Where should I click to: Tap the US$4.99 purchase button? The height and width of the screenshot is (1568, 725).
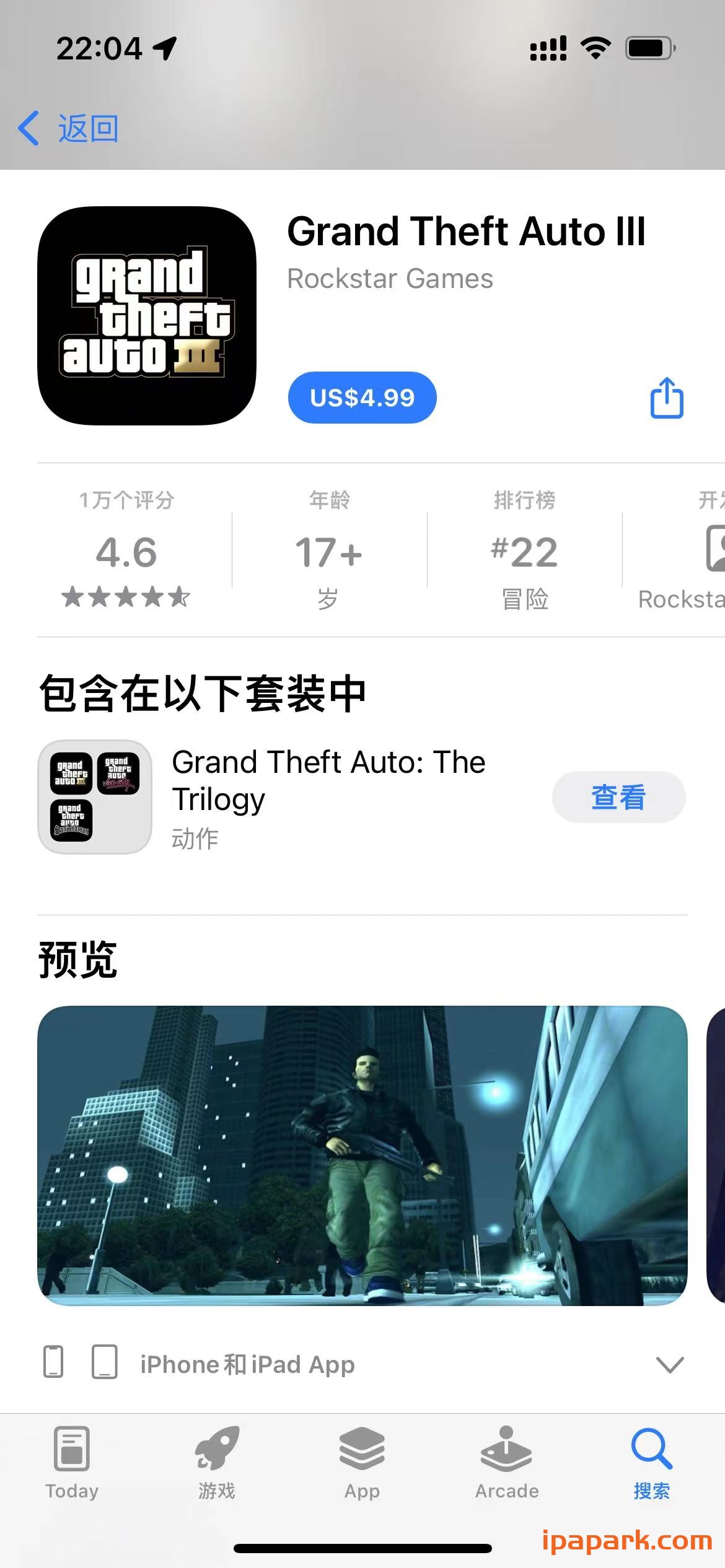(362, 398)
